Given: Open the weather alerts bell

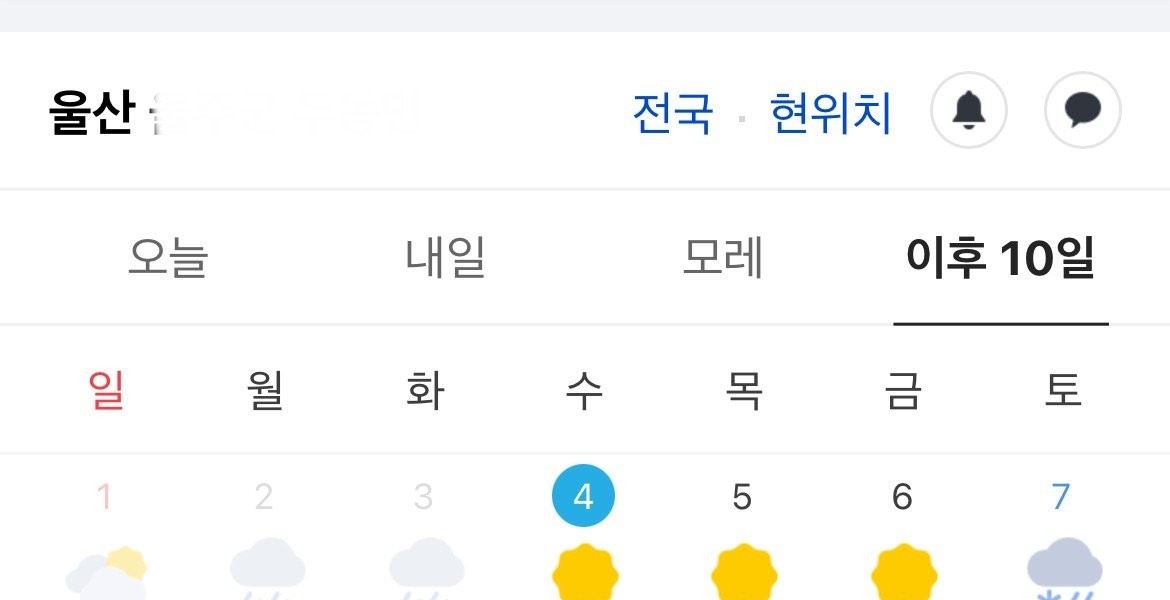Looking at the screenshot, I should [x=968, y=110].
